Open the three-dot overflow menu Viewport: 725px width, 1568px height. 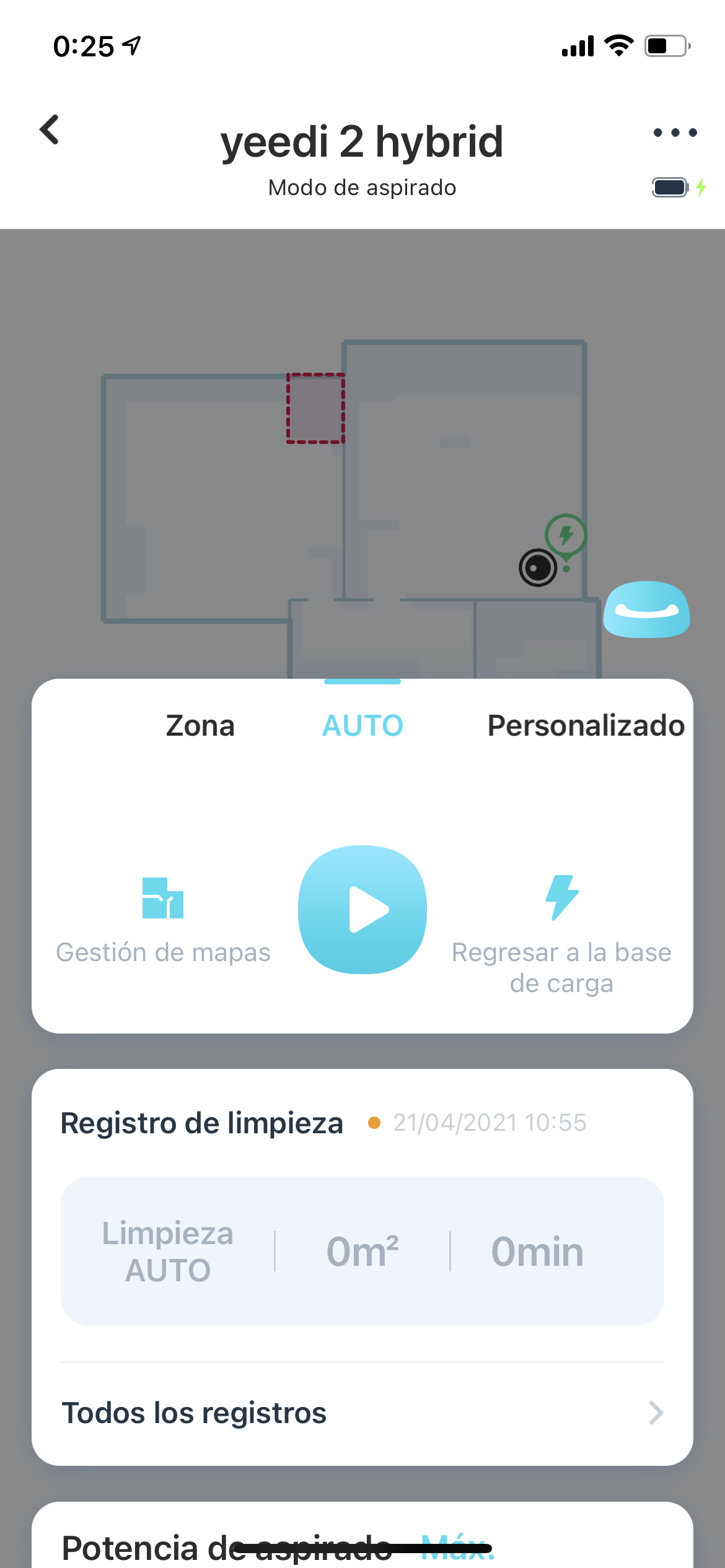pyautogui.click(x=675, y=133)
